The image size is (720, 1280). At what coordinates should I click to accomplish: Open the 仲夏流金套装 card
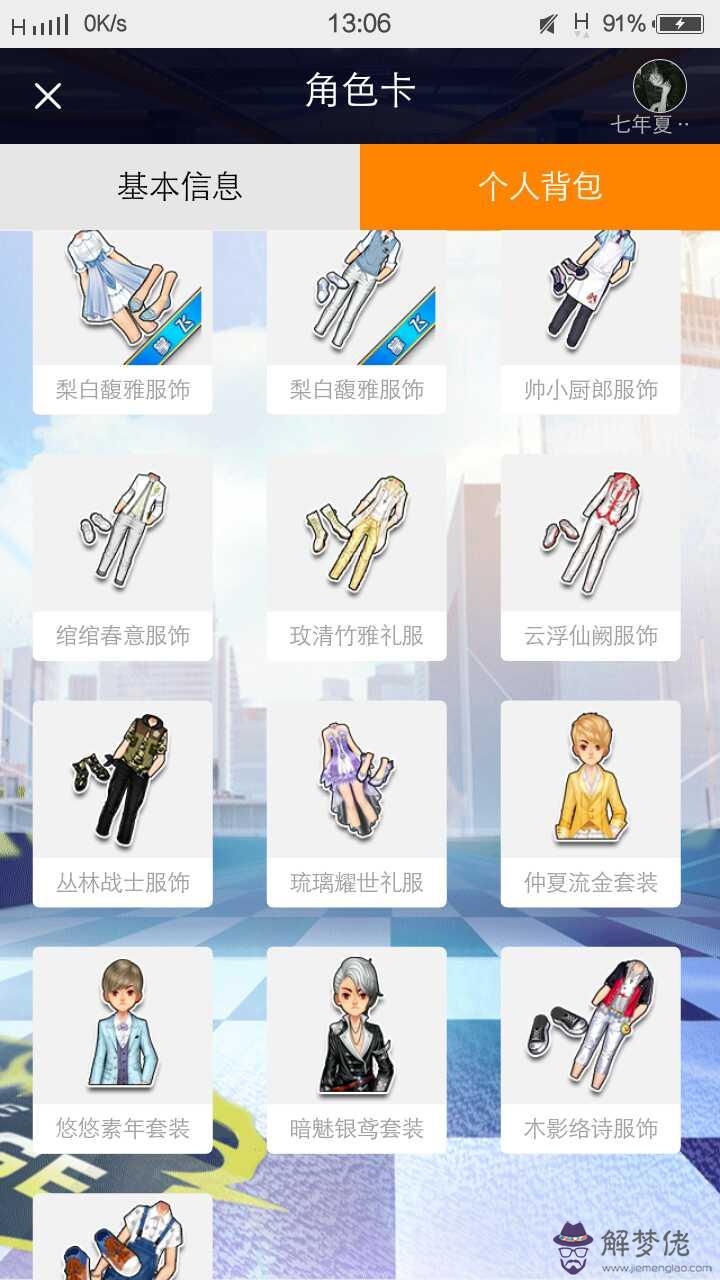590,803
